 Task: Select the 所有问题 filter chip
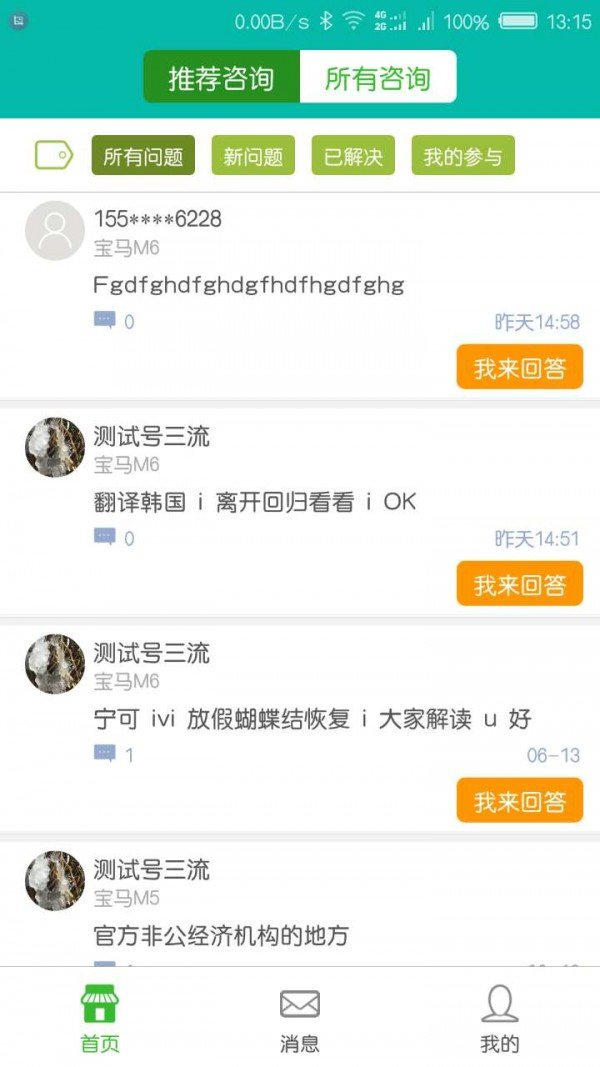pos(143,156)
